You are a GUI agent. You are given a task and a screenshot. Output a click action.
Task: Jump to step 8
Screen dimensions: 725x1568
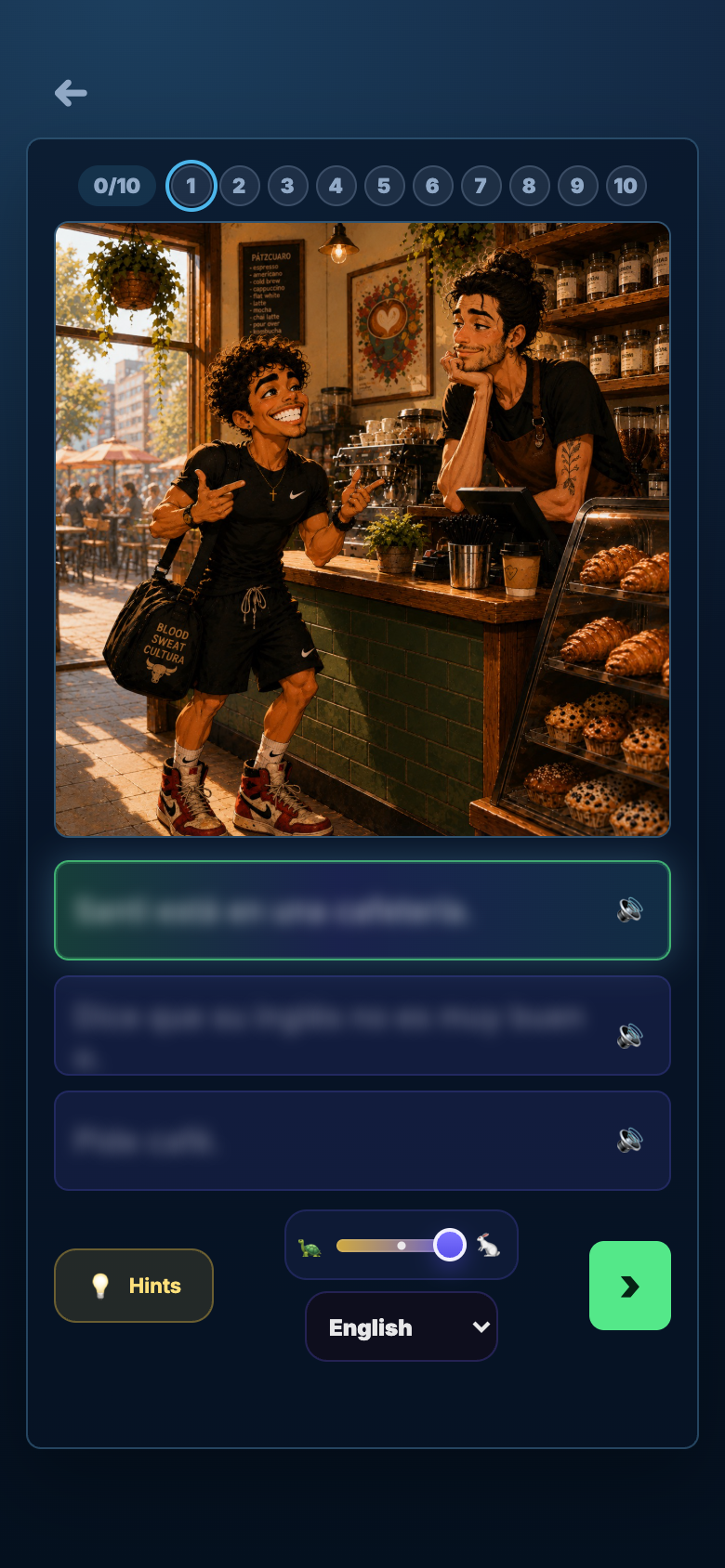[529, 186]
